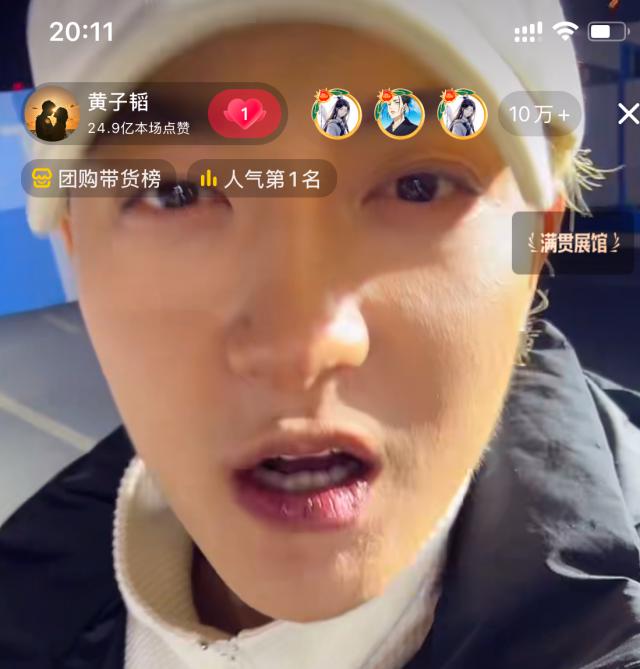Open the 10万+ online viewers list
The image size is (640, 669).
[x=539, y=114]
